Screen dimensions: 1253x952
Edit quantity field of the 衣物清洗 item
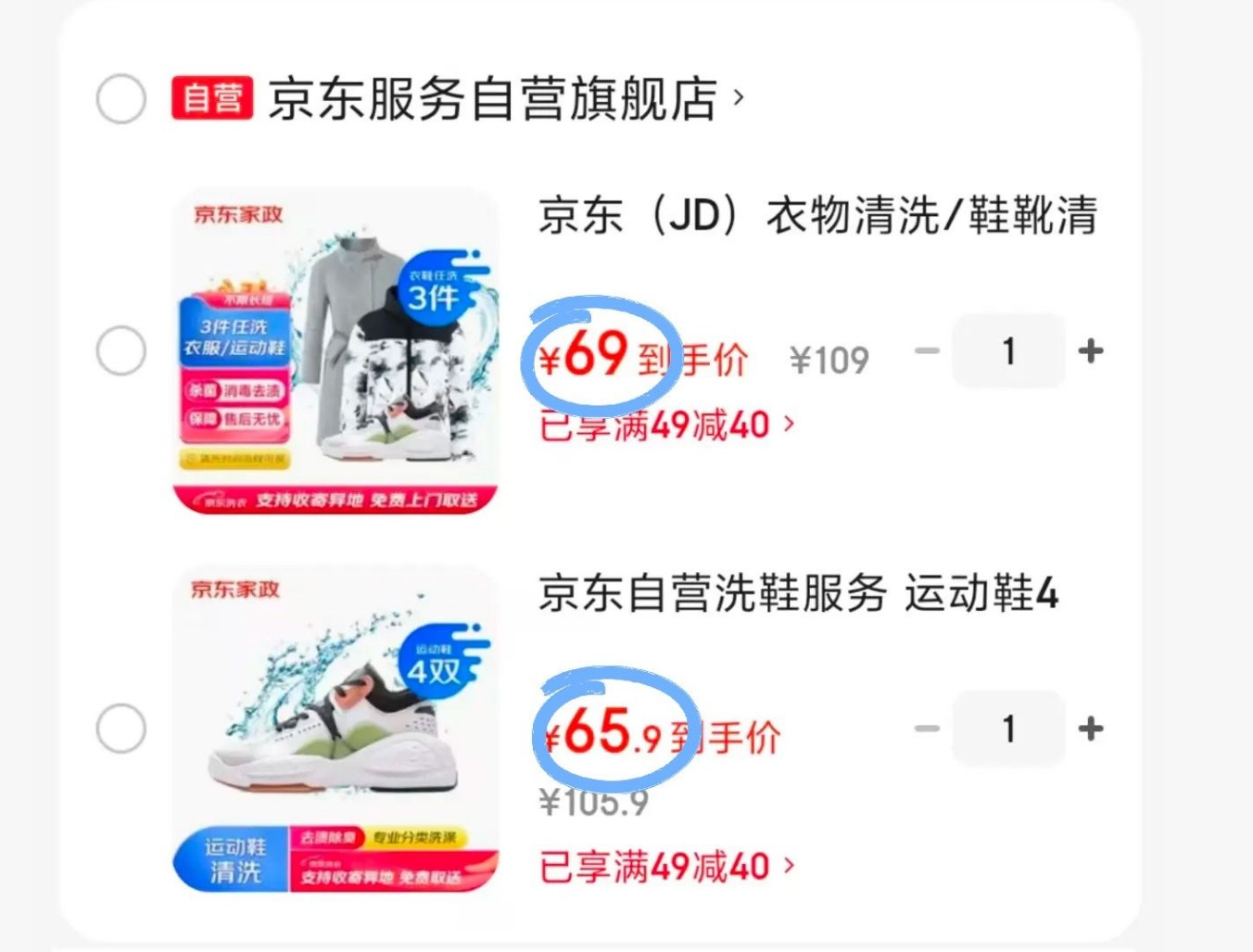coord(1008,351)
